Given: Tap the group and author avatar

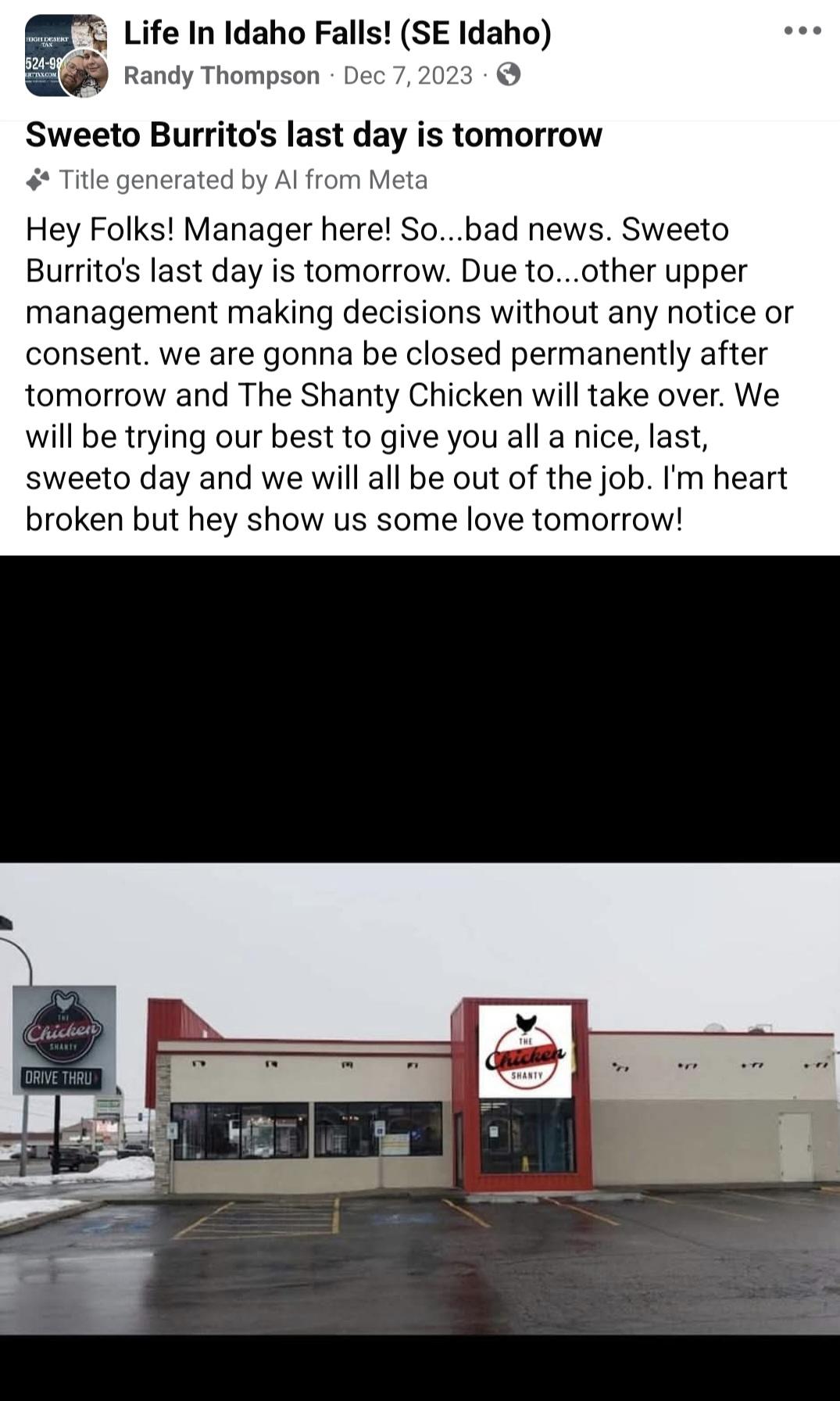Looking at the screenshot, I should [66, 56].
